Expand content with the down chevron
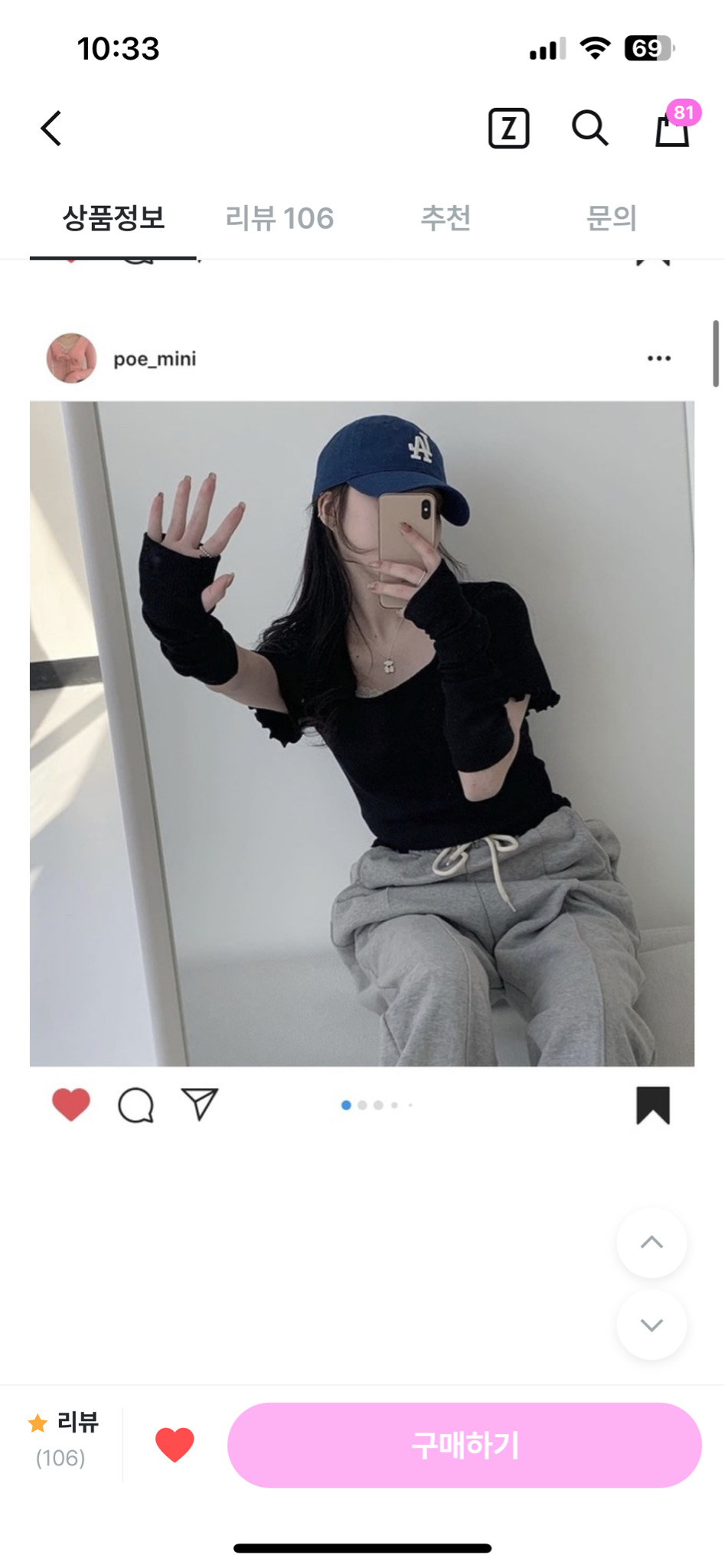The height and width of the screenshot is (1568, 725). [x=652, y=1325]
